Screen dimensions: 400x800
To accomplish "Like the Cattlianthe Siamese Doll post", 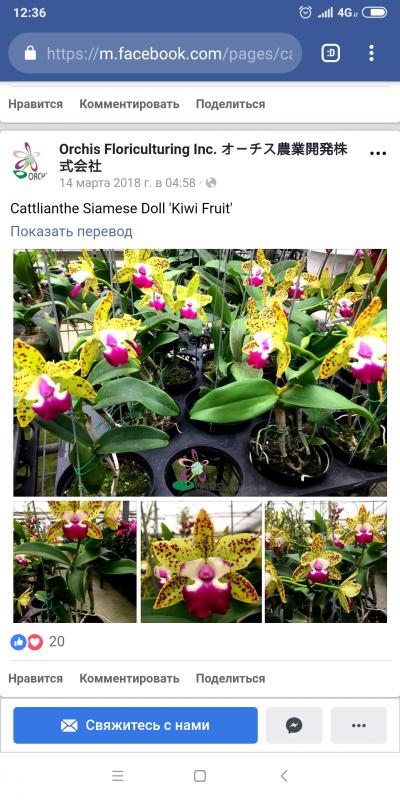I will pyautogui.click(x=35, y=679).
